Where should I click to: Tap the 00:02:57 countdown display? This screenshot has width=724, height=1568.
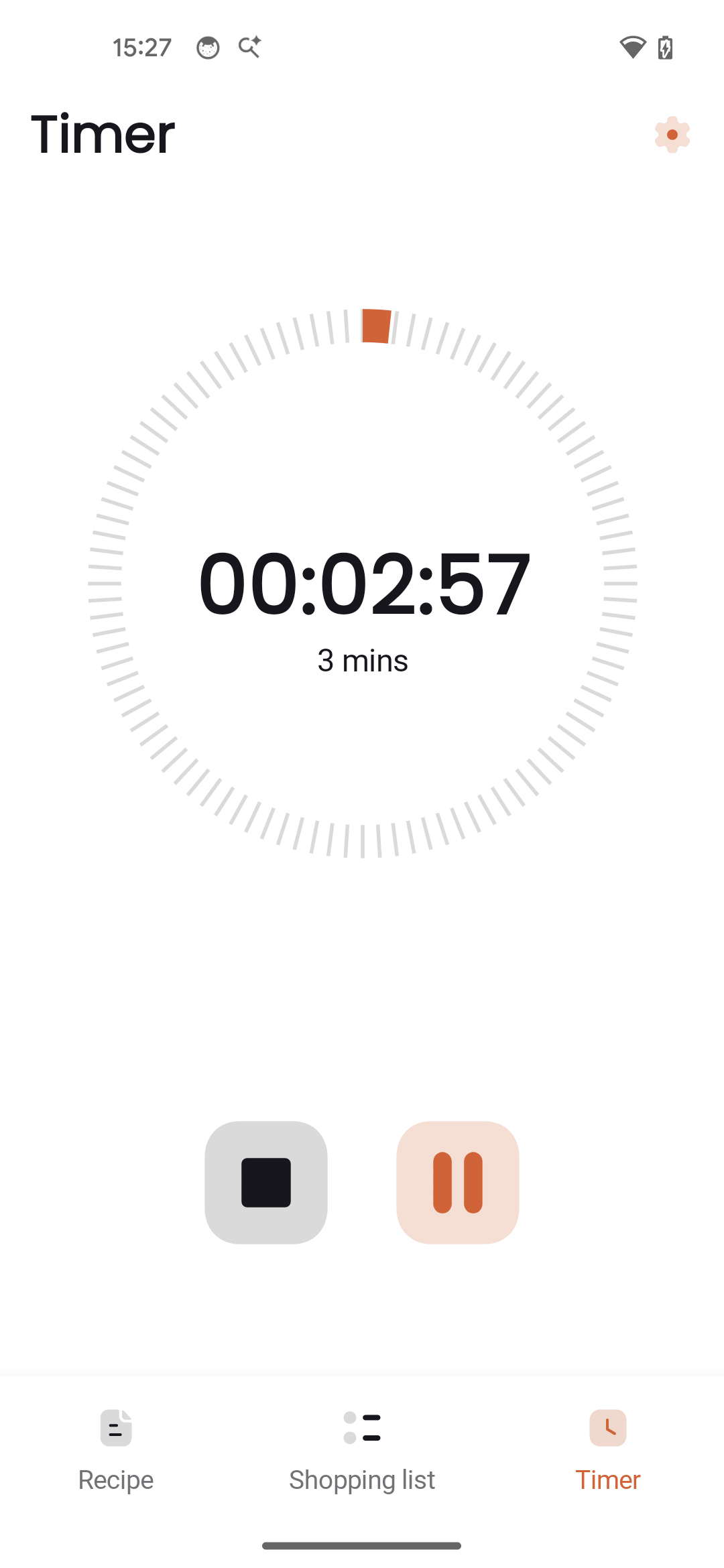point(364,582)
